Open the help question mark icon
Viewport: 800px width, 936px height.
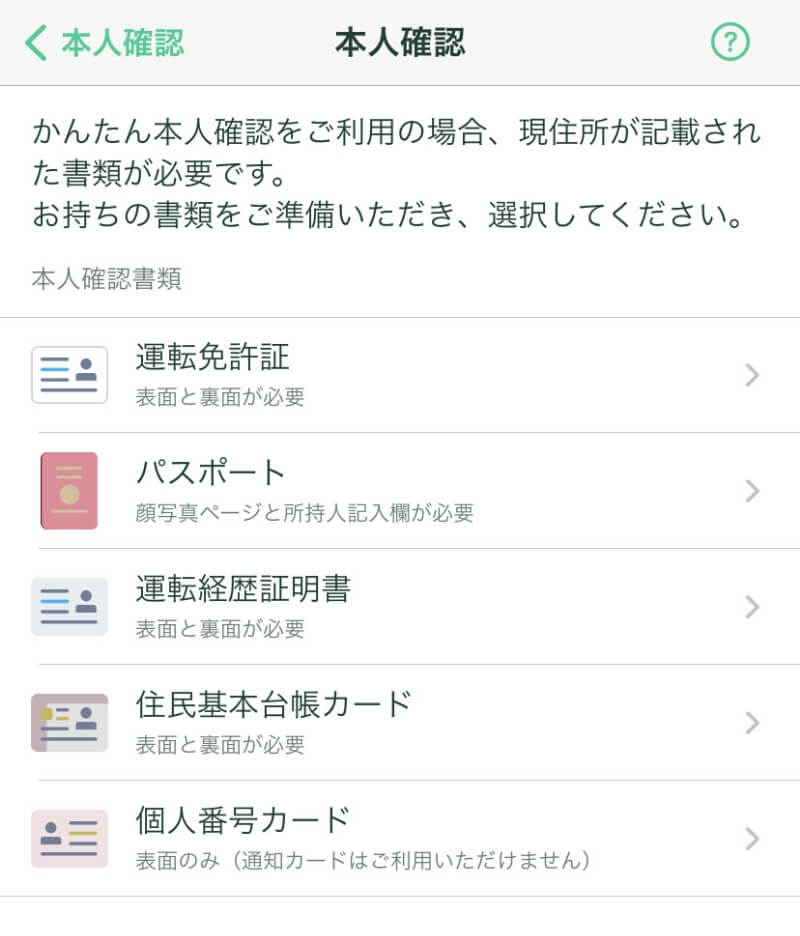click(x=730, y=42)
